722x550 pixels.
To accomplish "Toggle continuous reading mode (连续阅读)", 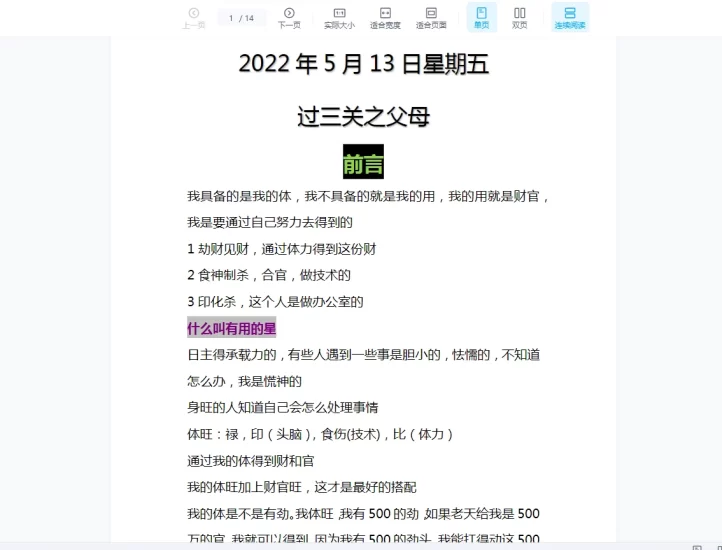I will pos(570,17).
